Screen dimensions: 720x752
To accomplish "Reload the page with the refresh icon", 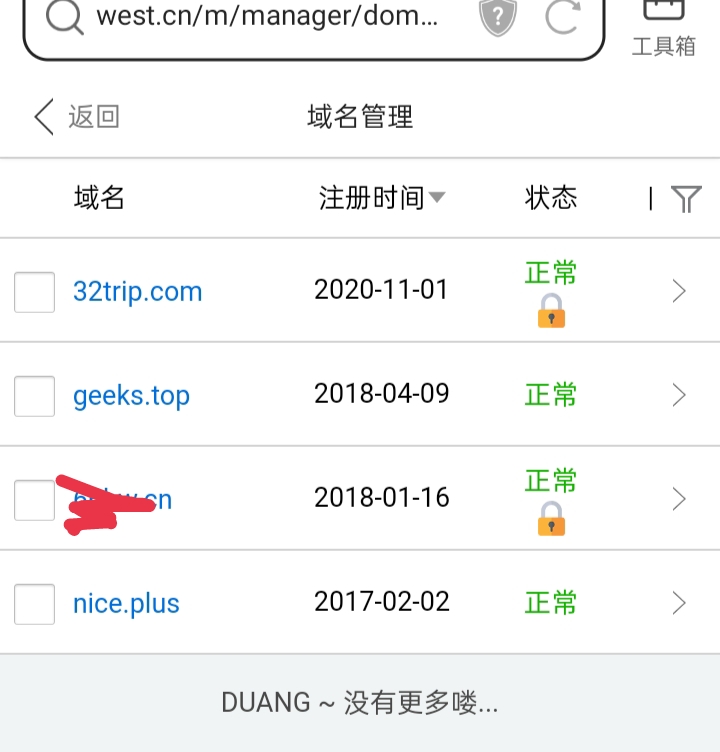I will (x=563, y=17).
